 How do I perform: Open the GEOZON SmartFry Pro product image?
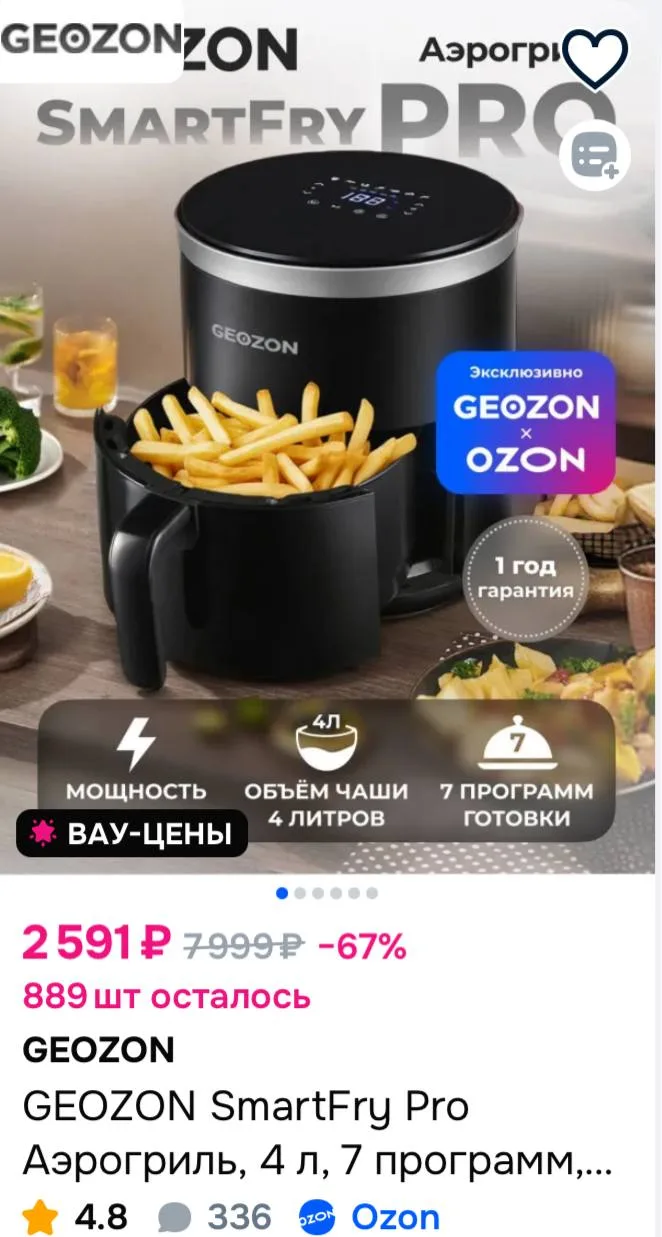(330, 450)
